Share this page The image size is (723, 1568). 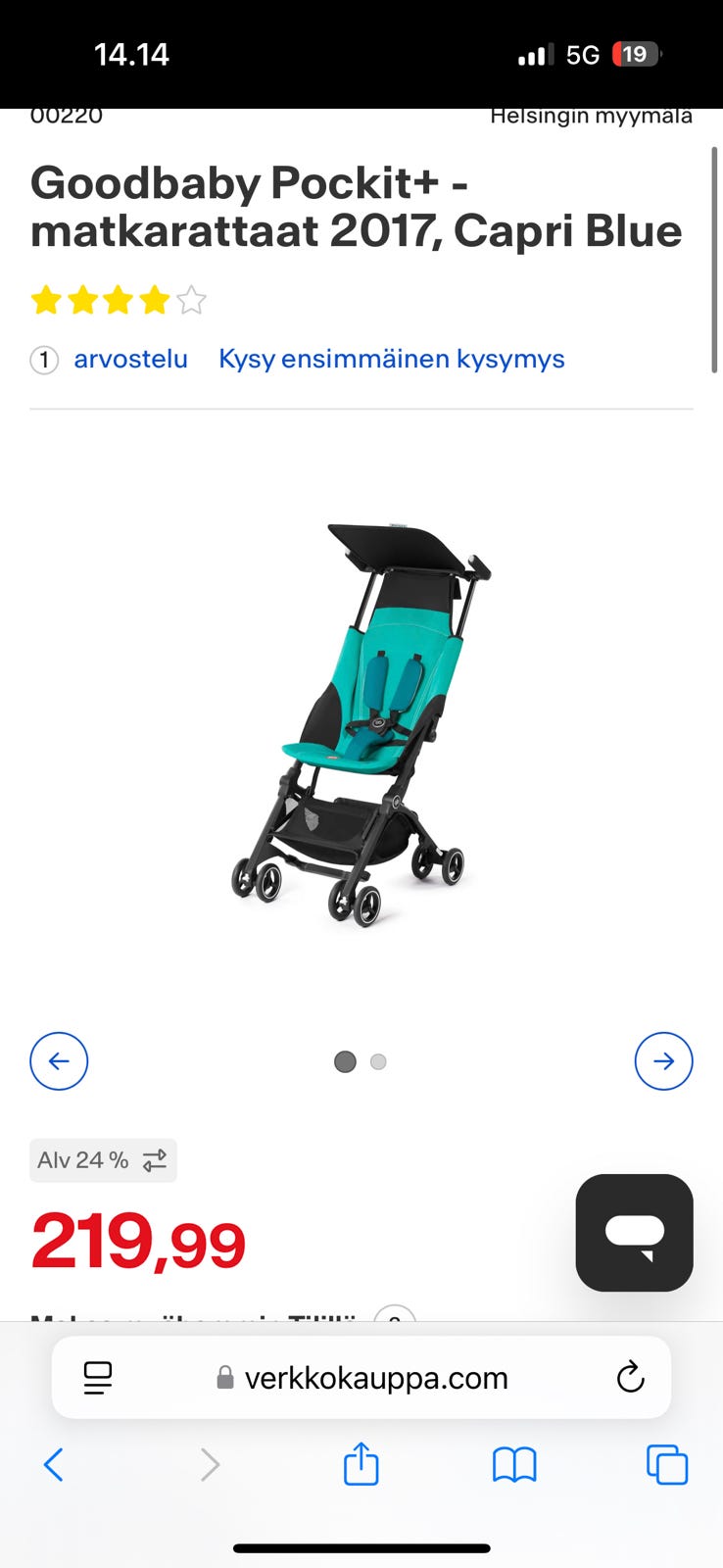361,1464
